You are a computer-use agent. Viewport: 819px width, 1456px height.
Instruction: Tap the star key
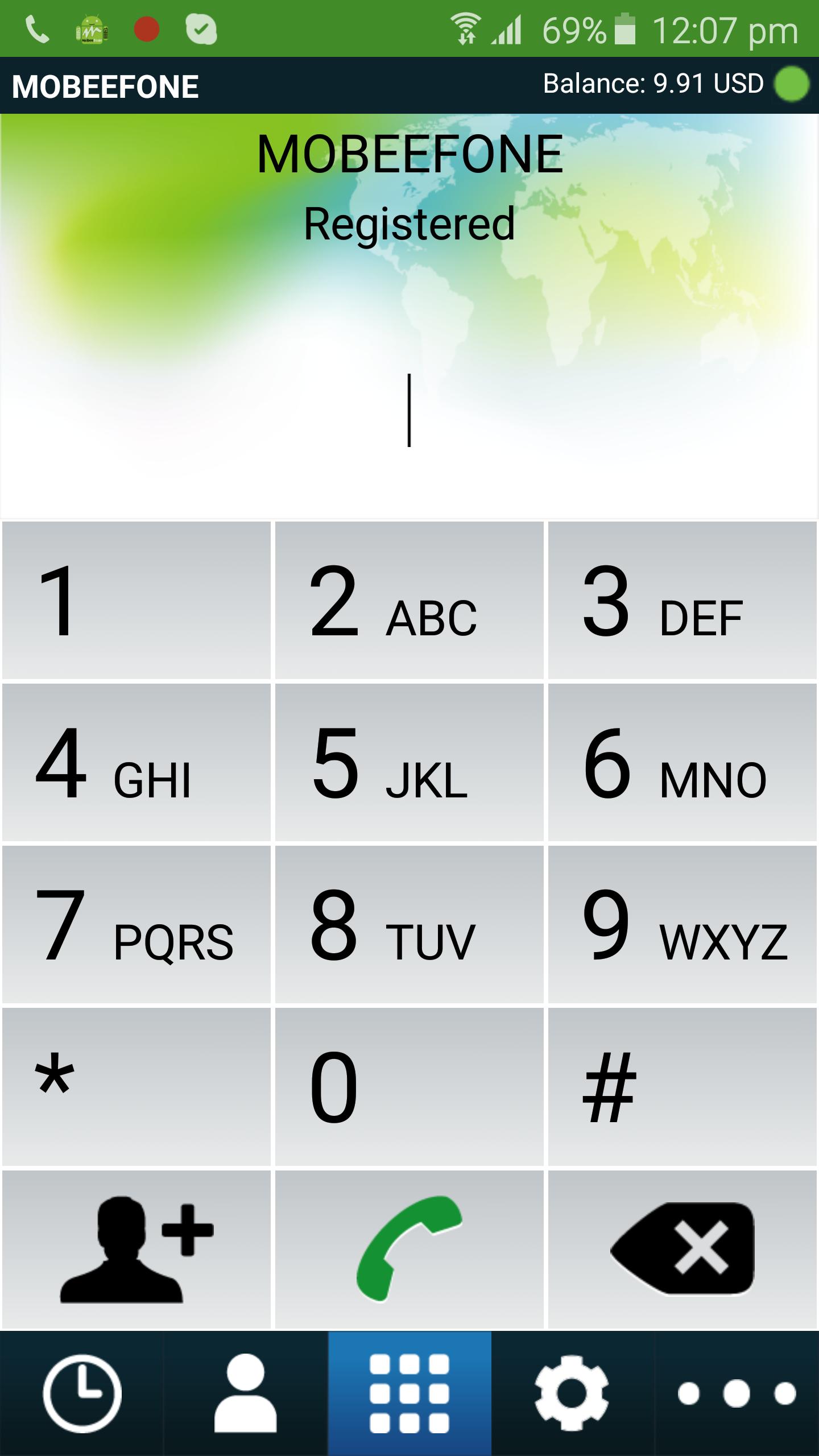point(136,1086)
